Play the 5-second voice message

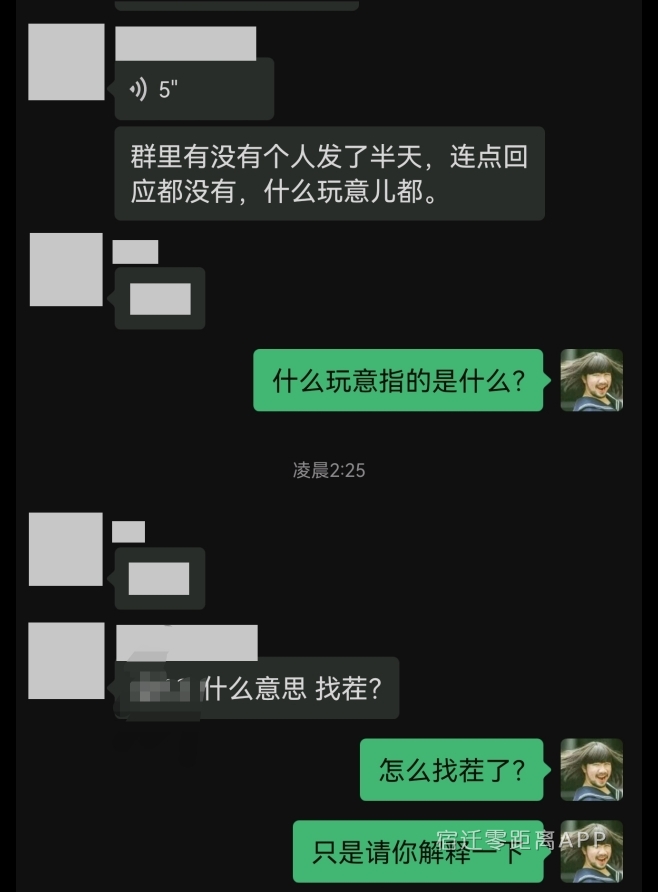[x=193, y=89]
